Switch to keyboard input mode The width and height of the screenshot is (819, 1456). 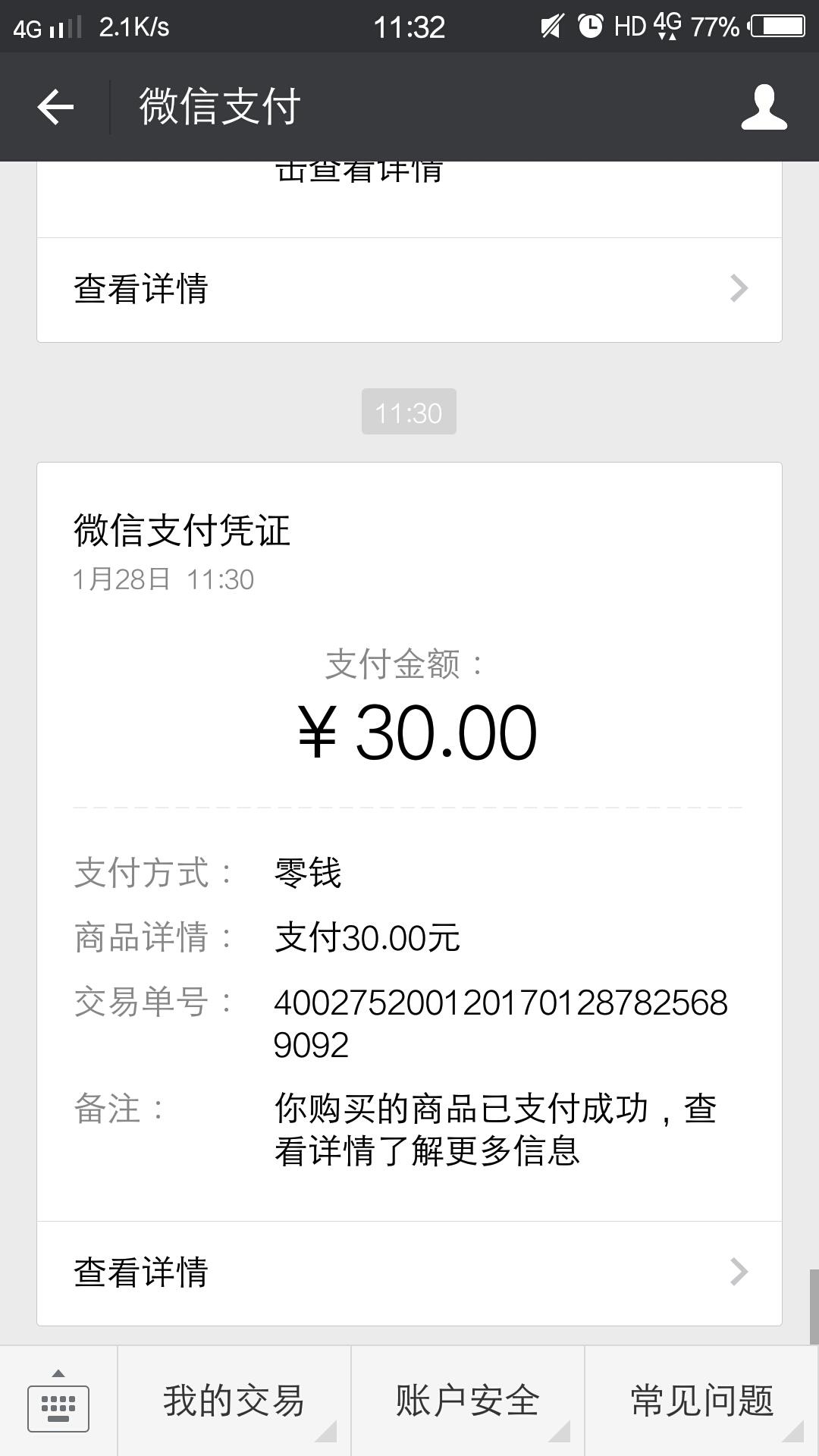pos(58,1402)
